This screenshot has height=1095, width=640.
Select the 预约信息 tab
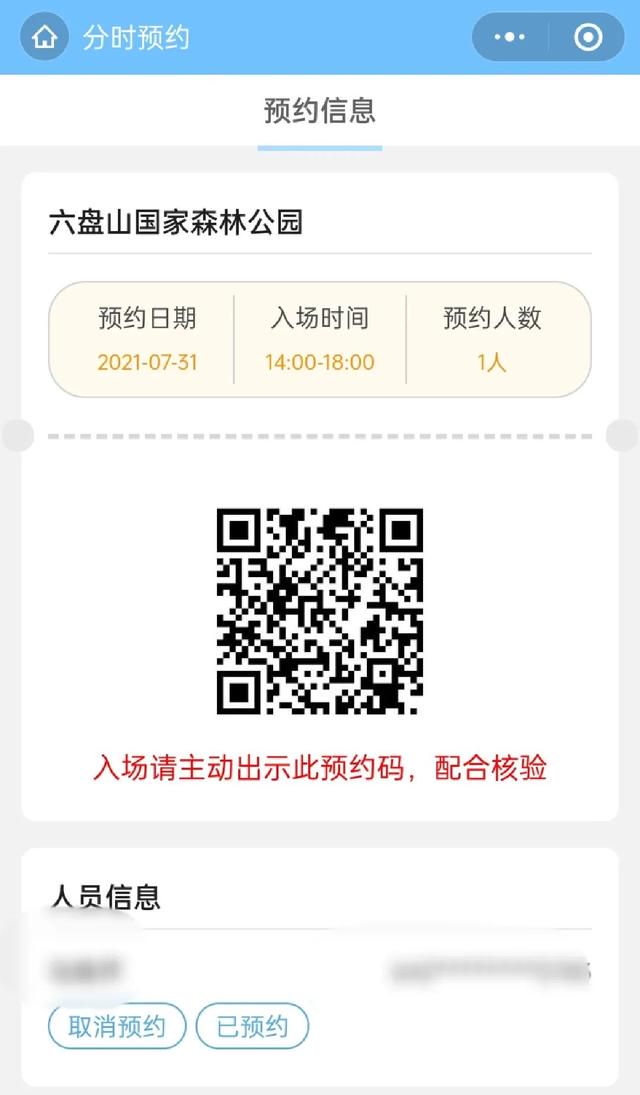319,111
